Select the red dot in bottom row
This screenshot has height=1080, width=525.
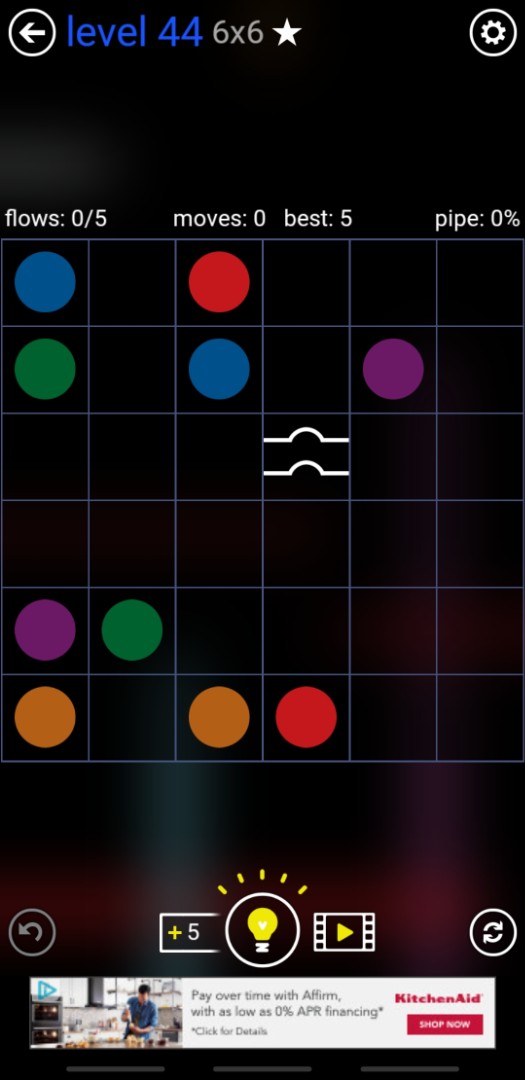[x=306, y=716]
